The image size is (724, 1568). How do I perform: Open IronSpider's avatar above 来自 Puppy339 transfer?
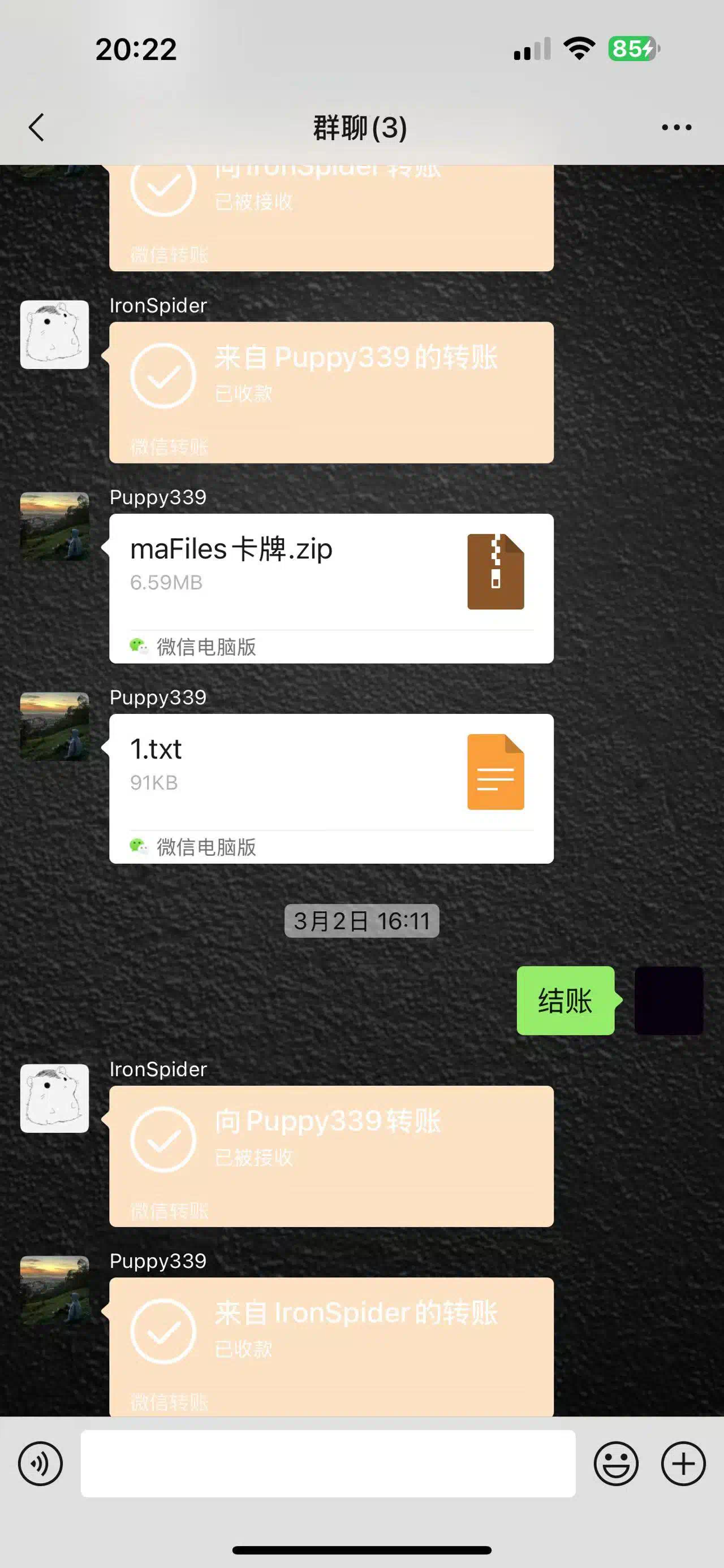pos(54,335)
